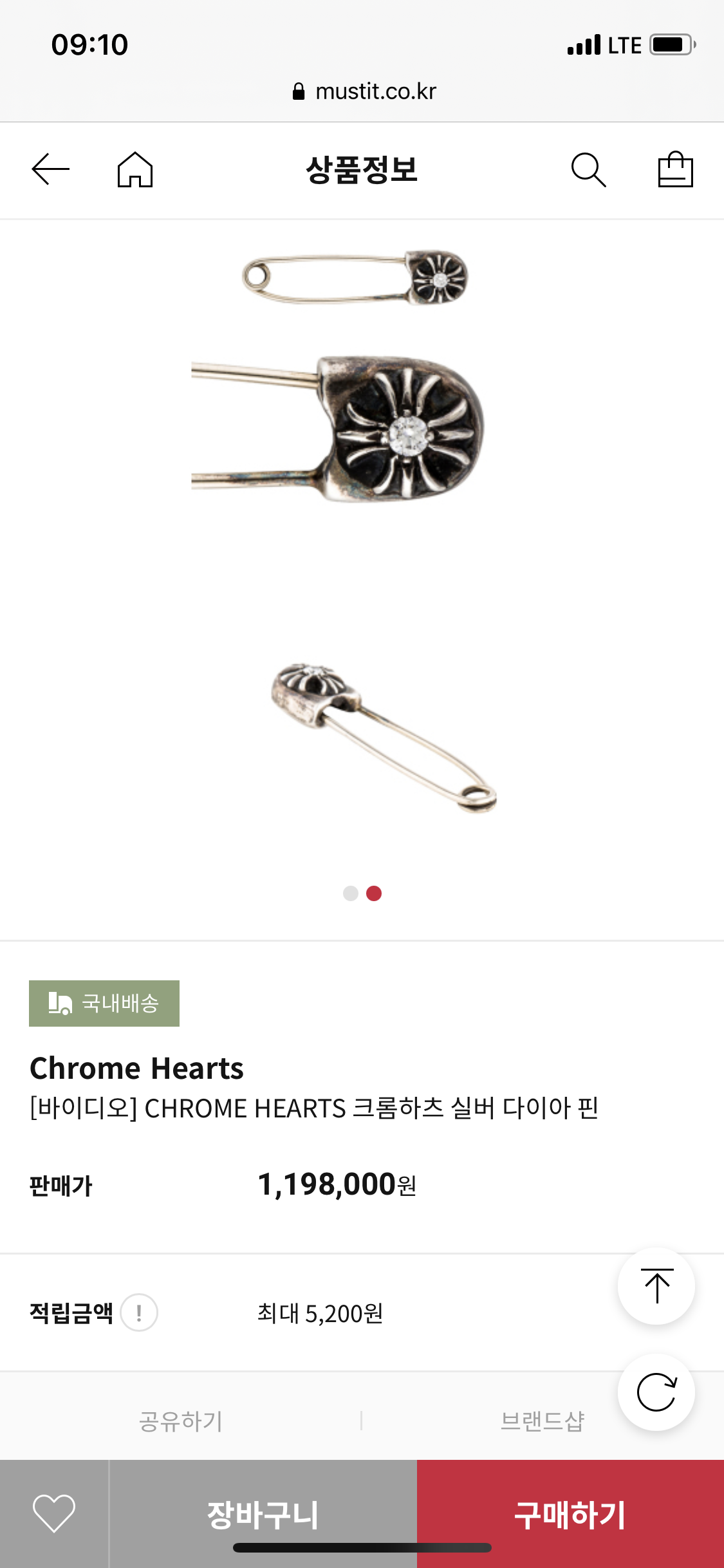Jump to top with arrow button

coord(656,1286)
